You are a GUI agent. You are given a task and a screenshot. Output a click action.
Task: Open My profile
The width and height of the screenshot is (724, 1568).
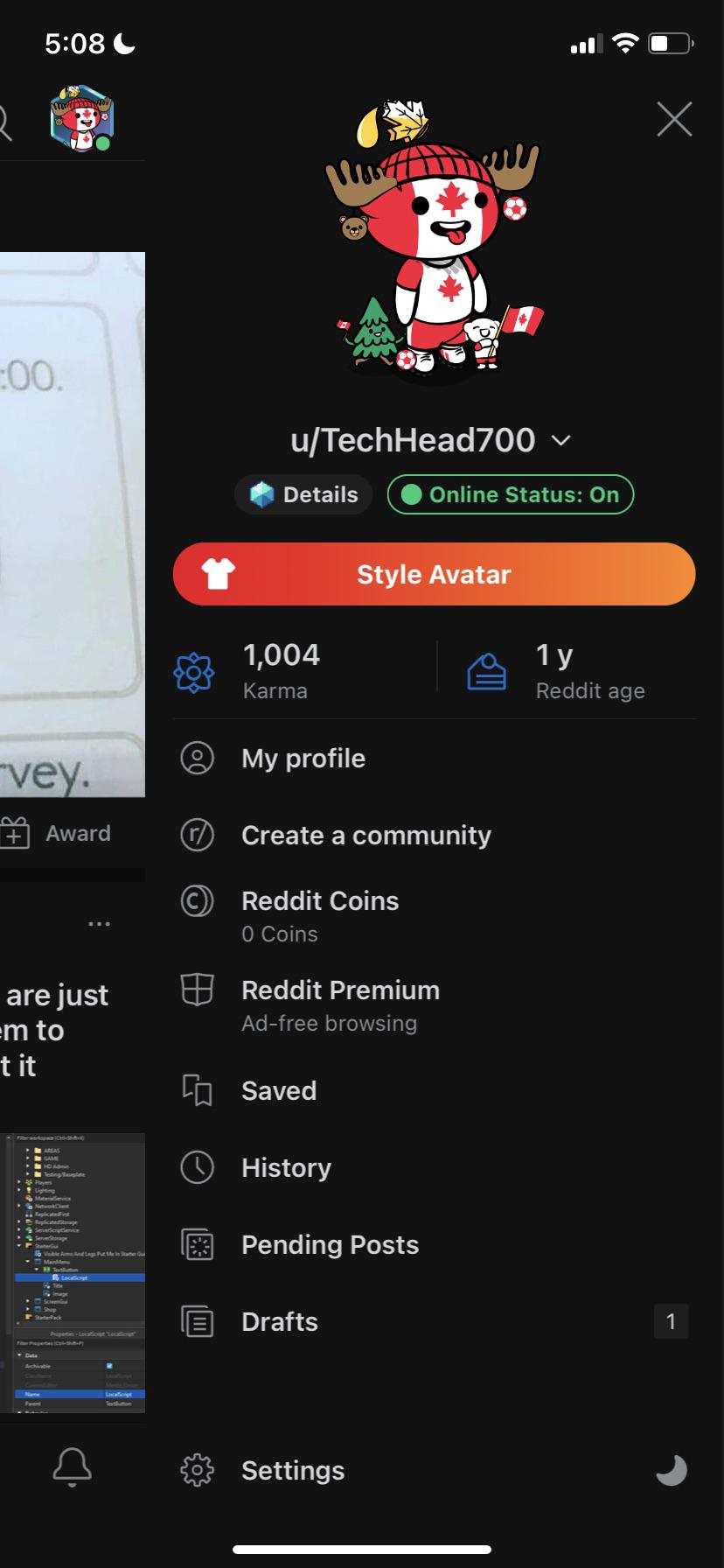pyautogui.click(x=303, y=758)
